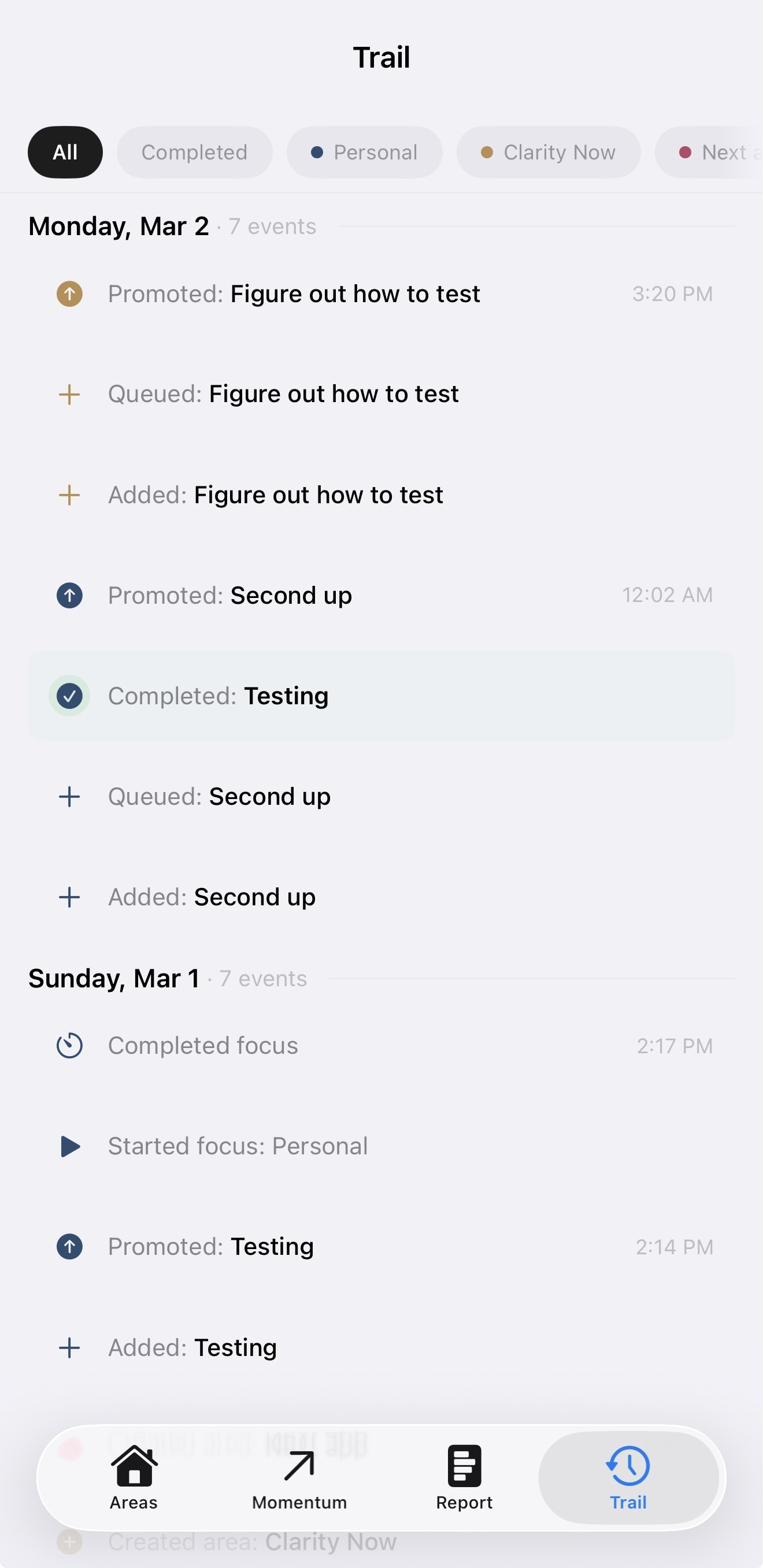This screenshot has width=763, height=1568.
Task: Enable the Personal filter
Action: coord(364,152)
